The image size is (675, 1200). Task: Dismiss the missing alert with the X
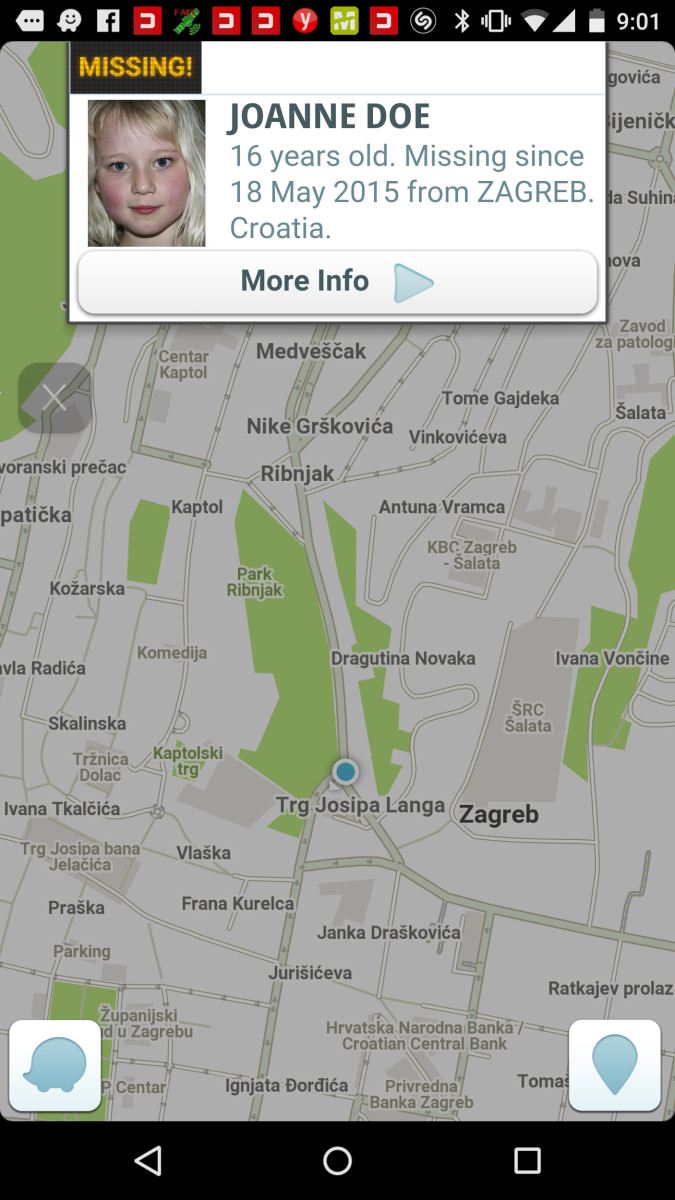(55, 398)
